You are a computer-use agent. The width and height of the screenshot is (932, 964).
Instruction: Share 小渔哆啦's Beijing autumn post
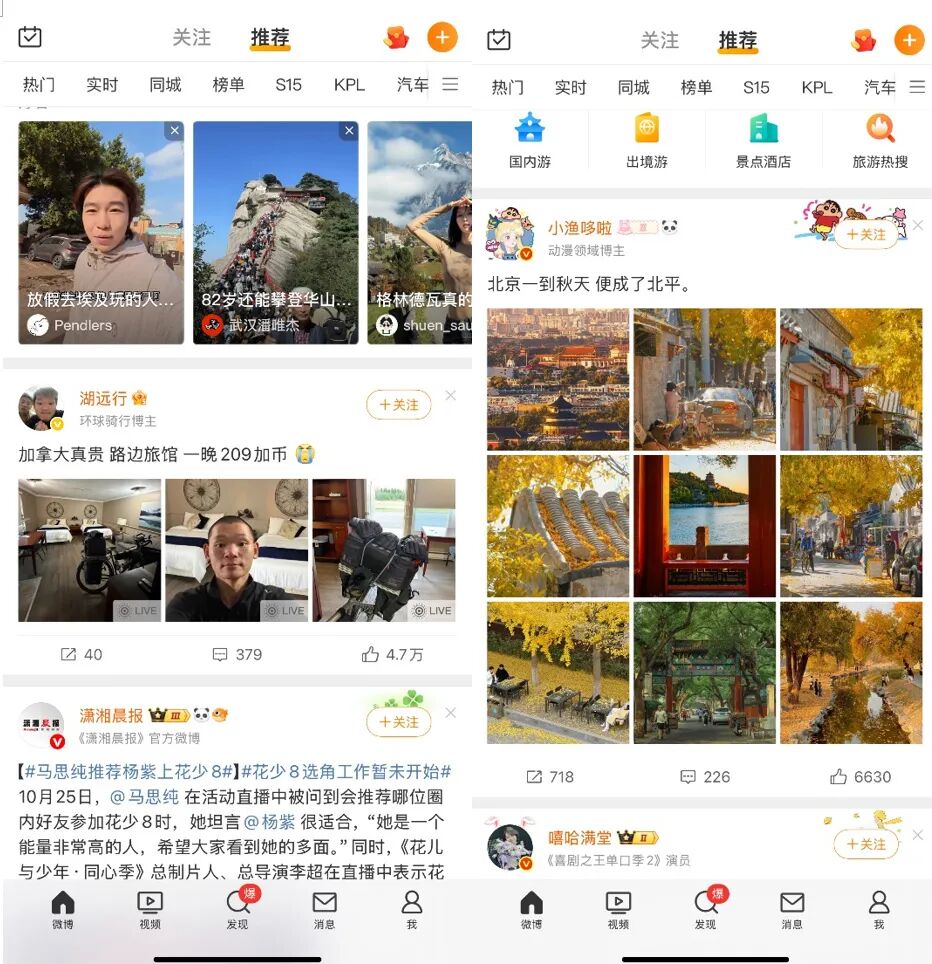(549, 776)
